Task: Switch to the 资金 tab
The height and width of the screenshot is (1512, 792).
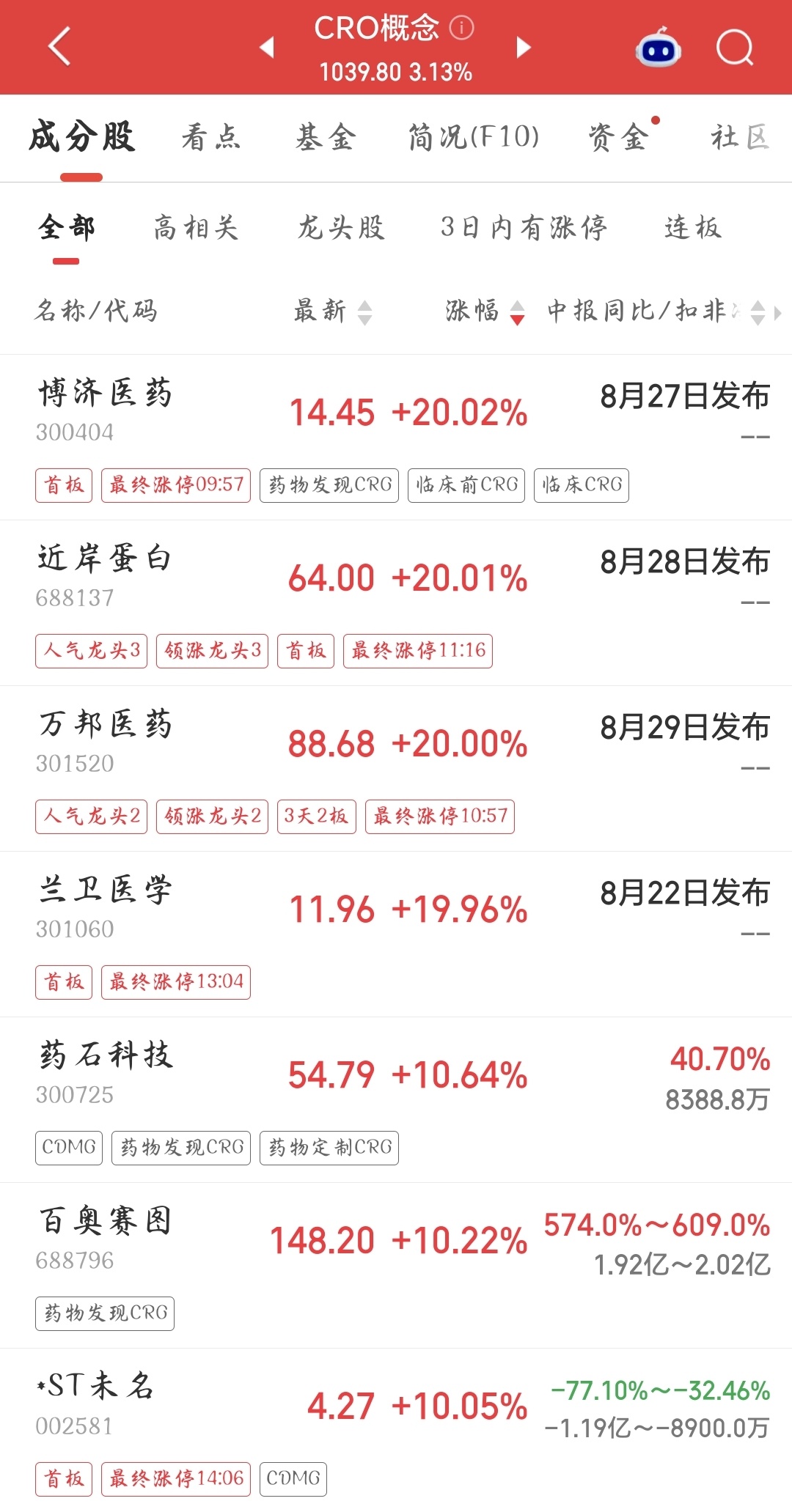Action: point(618,137)
